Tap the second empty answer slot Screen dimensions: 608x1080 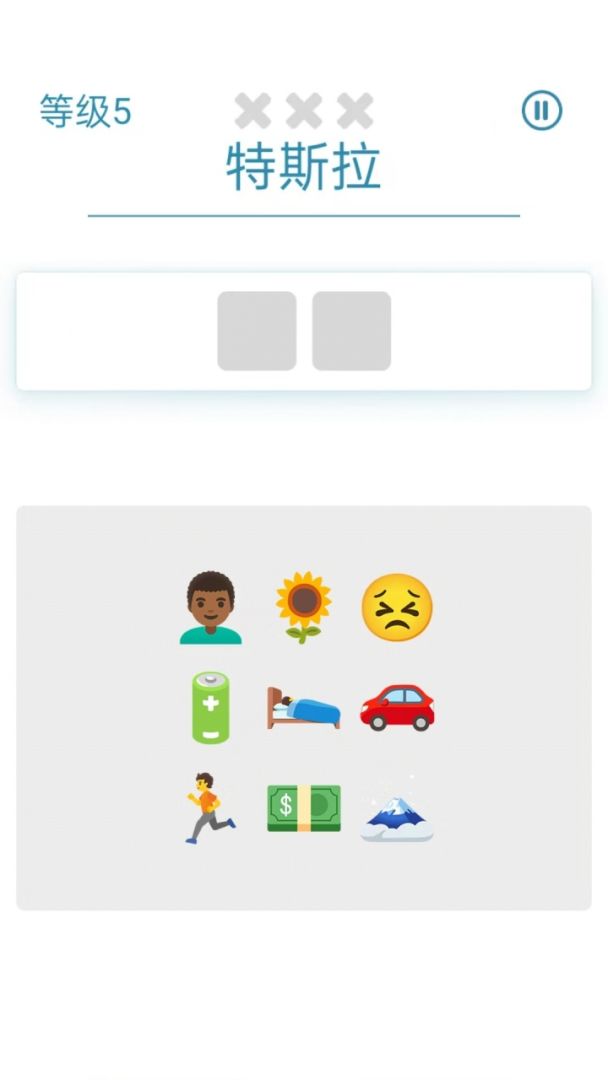click(x=351, y=331)
